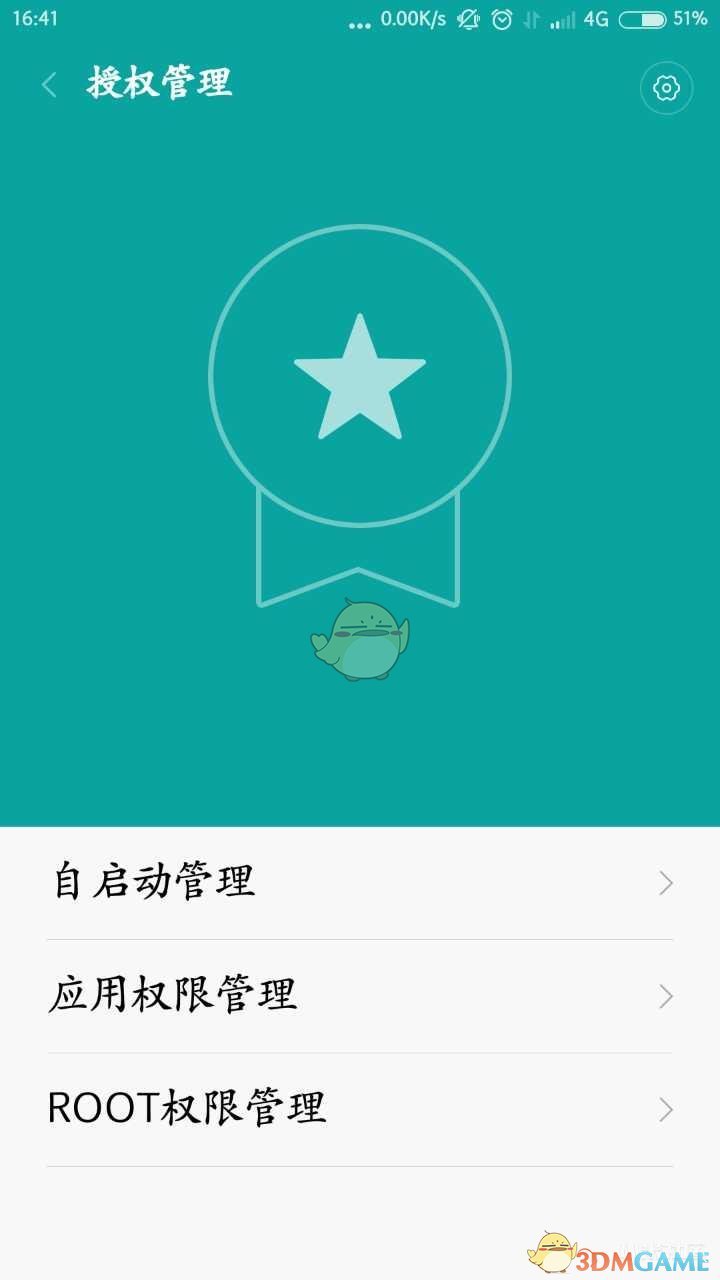Expand 应用权限管理 via its chevron
This screenshot has width=720, height=1280.
click(x=666, y=996)
